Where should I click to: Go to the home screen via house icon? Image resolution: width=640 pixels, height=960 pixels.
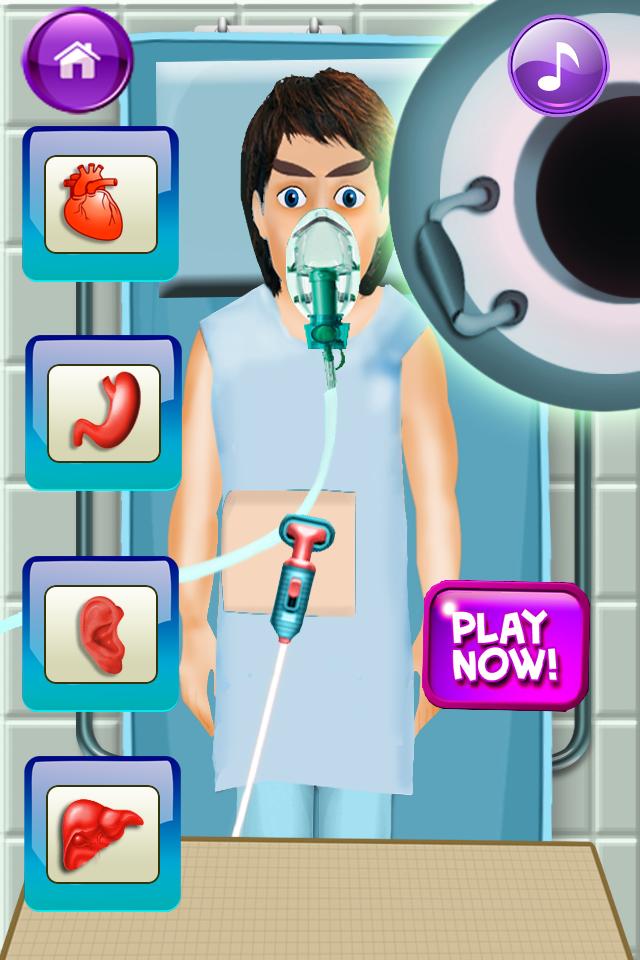(x=76, y=59)
